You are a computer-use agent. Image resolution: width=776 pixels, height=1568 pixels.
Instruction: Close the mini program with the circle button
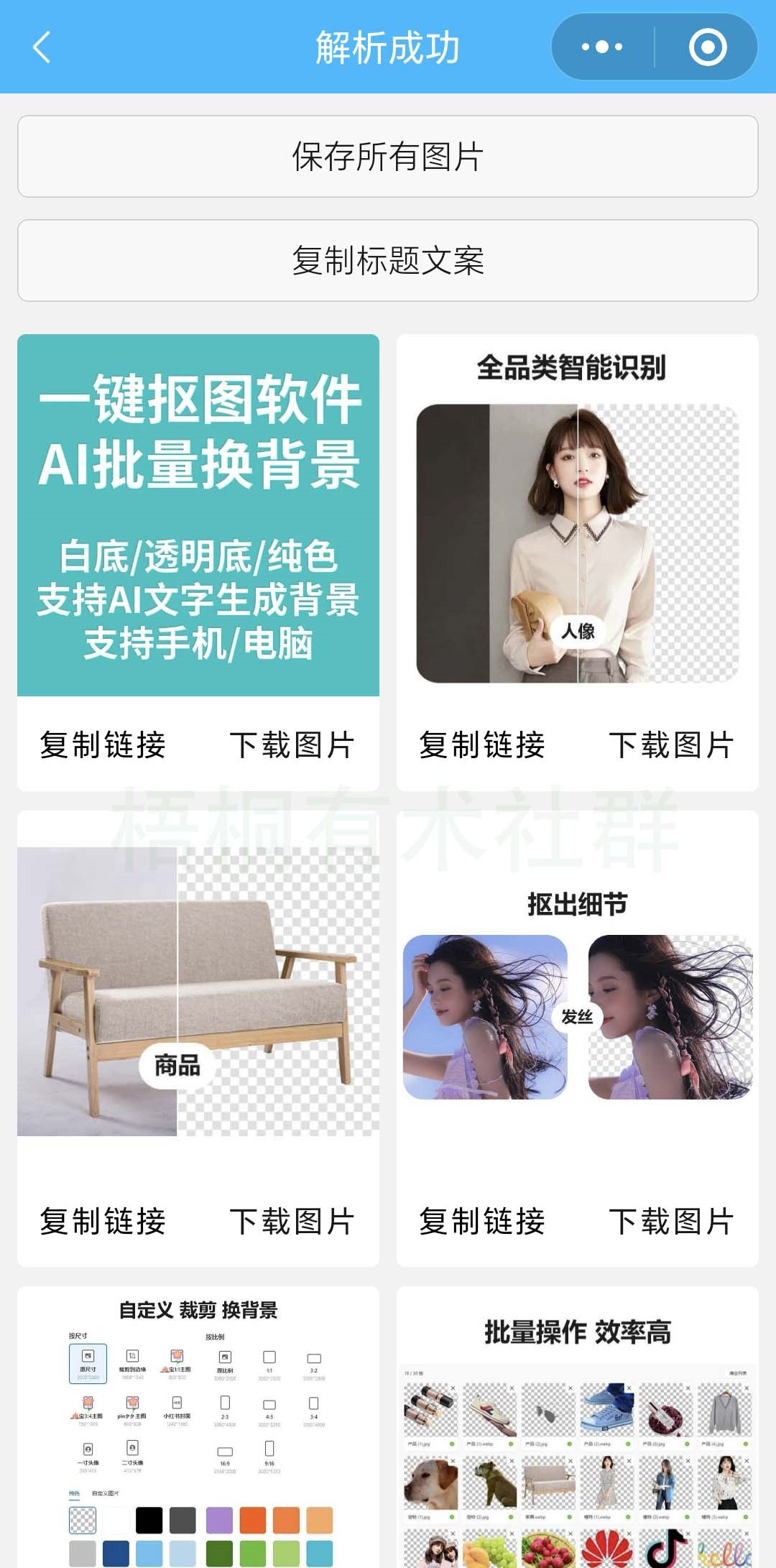(707, 47)
